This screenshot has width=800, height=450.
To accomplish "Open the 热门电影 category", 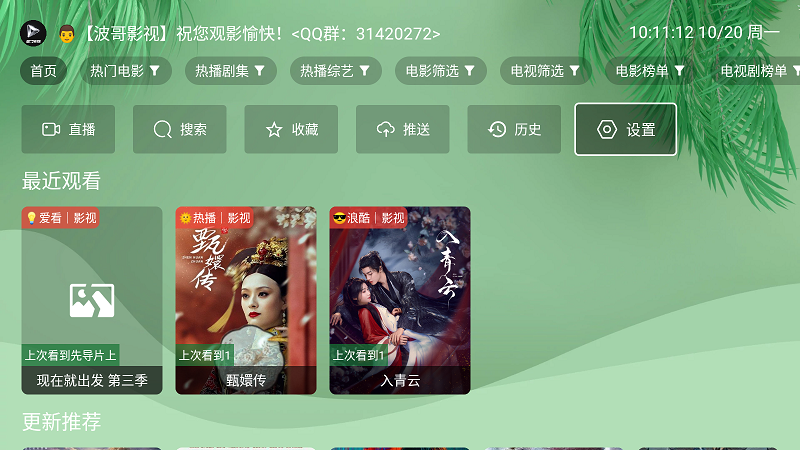I will point(126,71).
